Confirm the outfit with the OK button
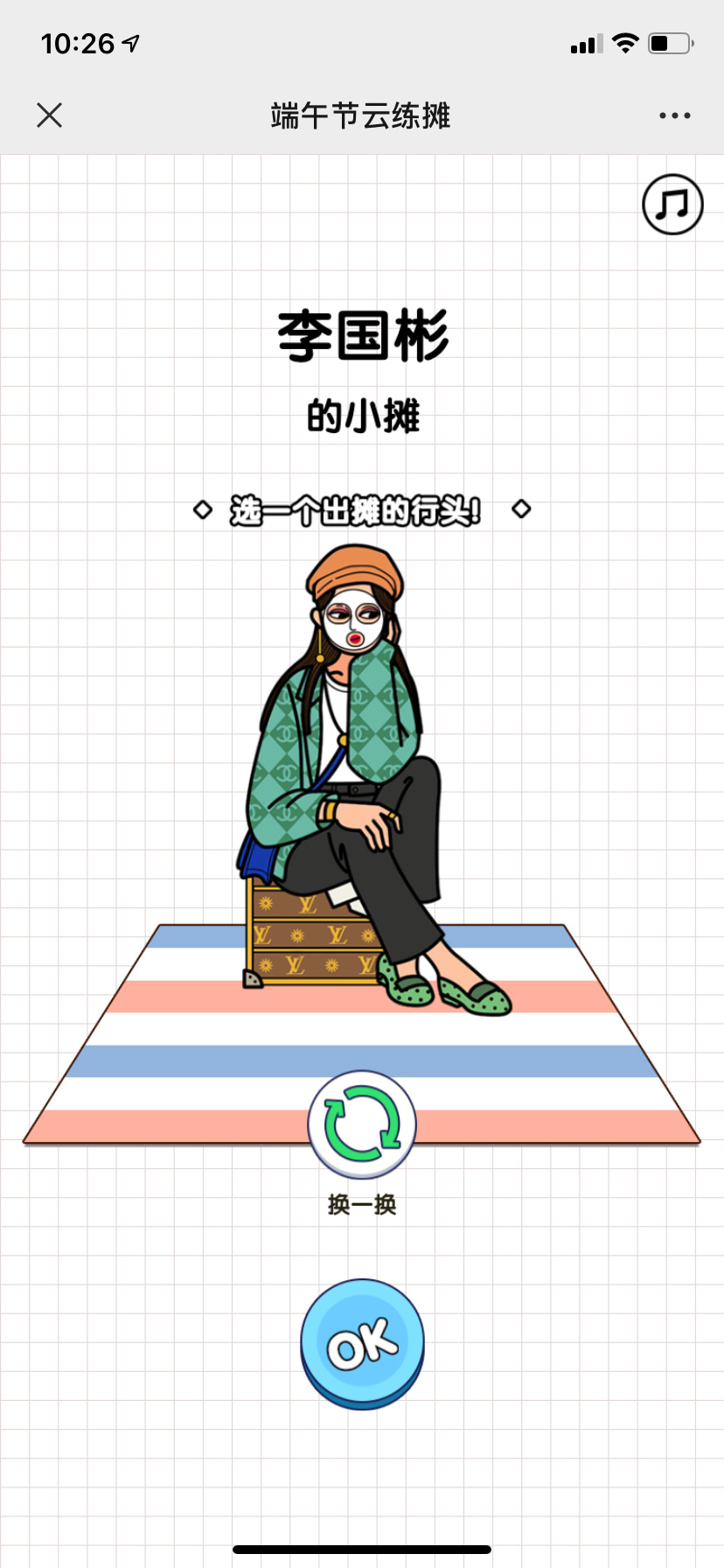 tap(362, 1342)
